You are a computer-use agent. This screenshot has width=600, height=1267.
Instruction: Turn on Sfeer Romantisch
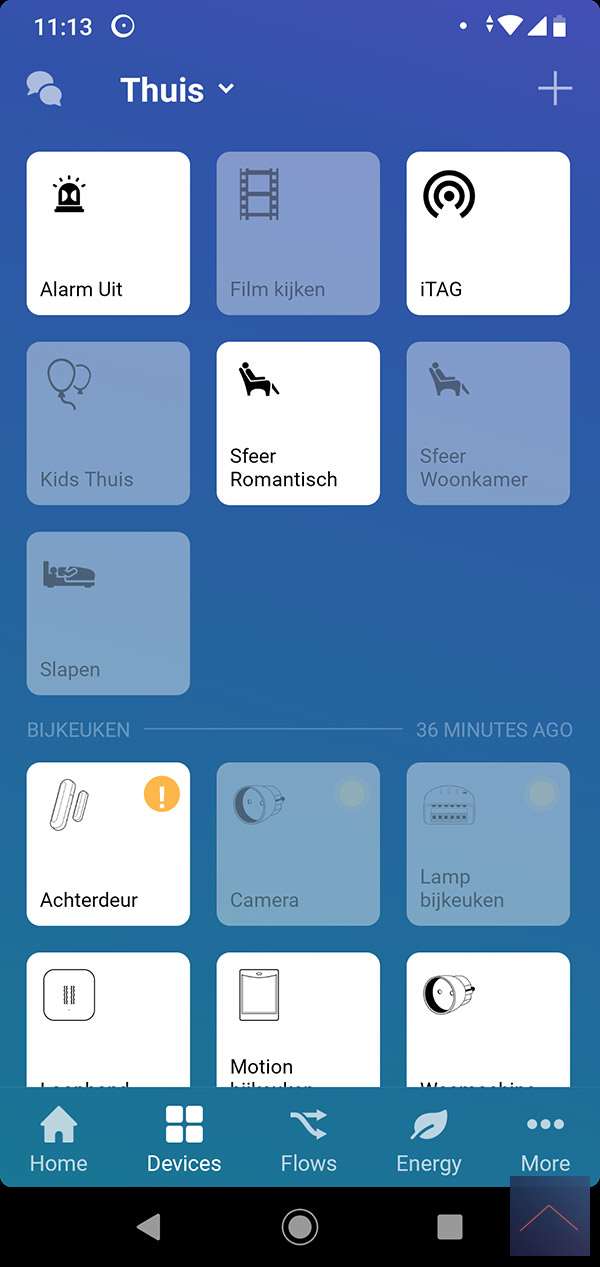click(298, 423)
